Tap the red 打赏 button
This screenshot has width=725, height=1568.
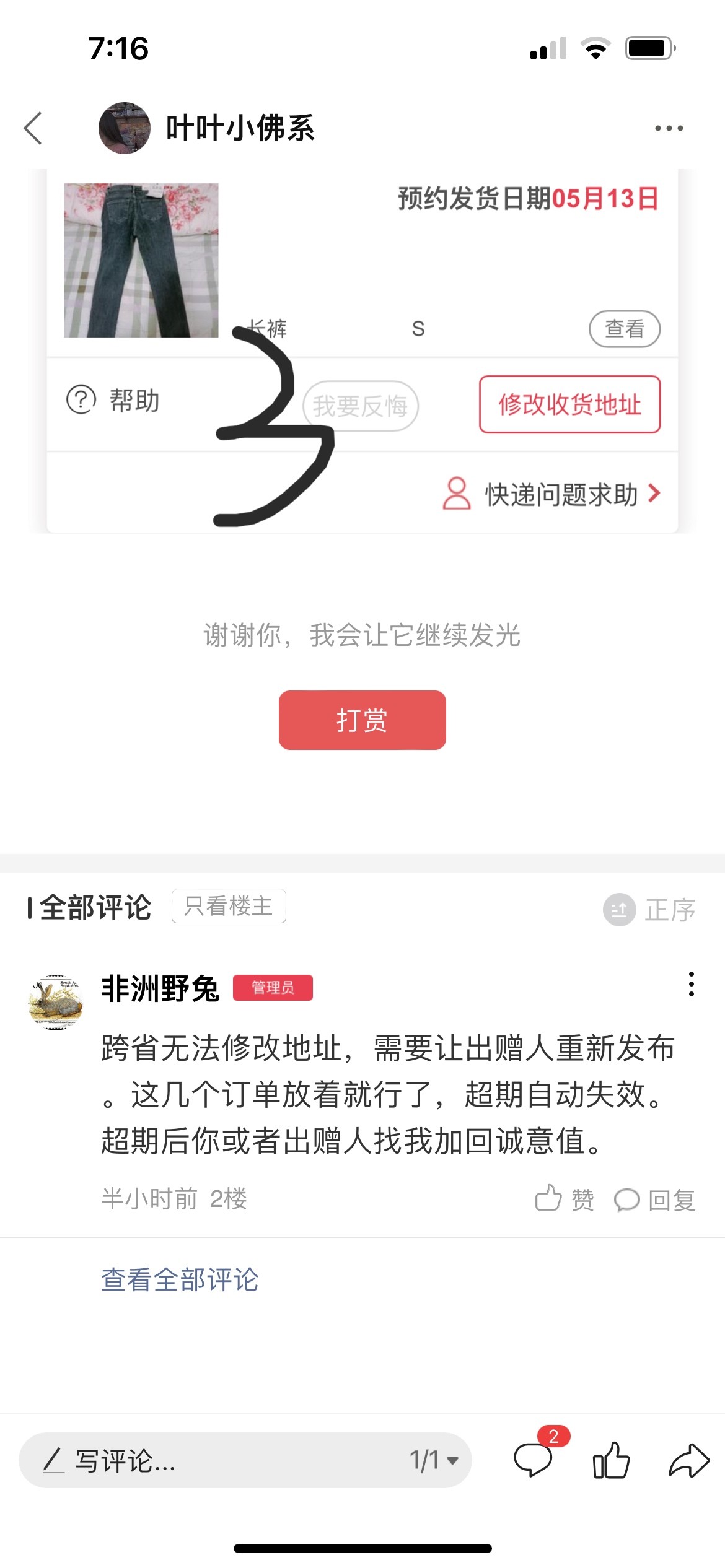[x=362, y=720]
